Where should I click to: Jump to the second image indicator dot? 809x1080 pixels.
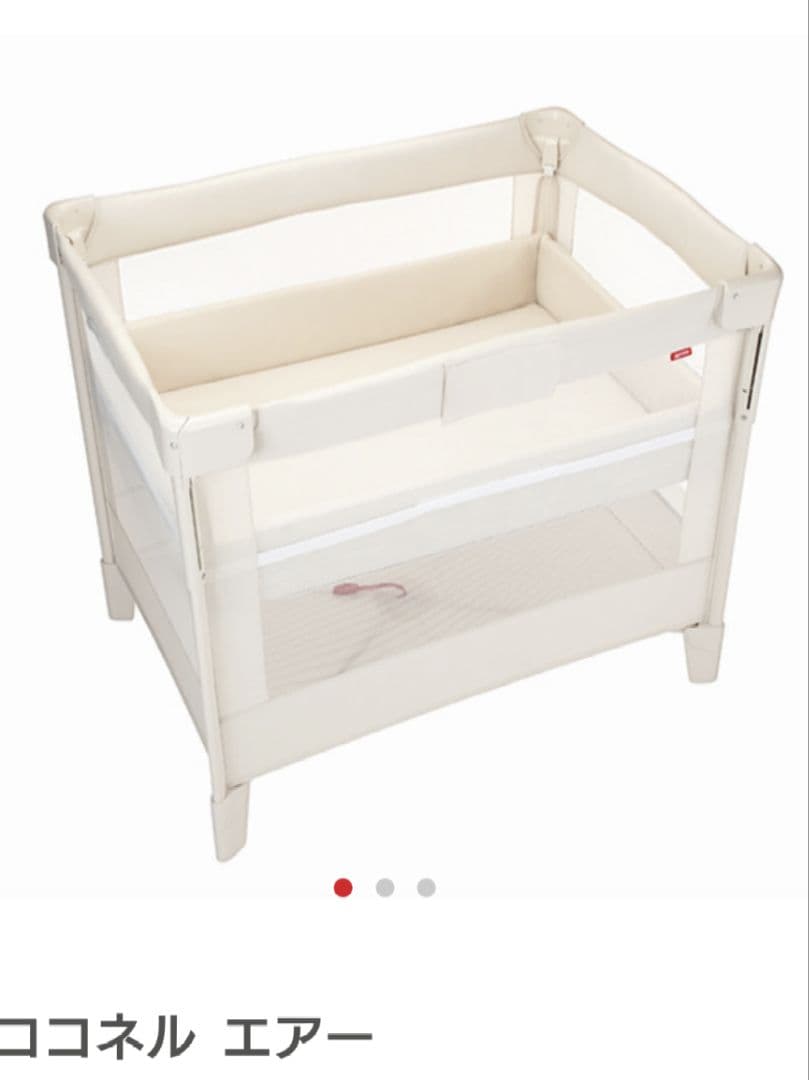click(385, 888)
